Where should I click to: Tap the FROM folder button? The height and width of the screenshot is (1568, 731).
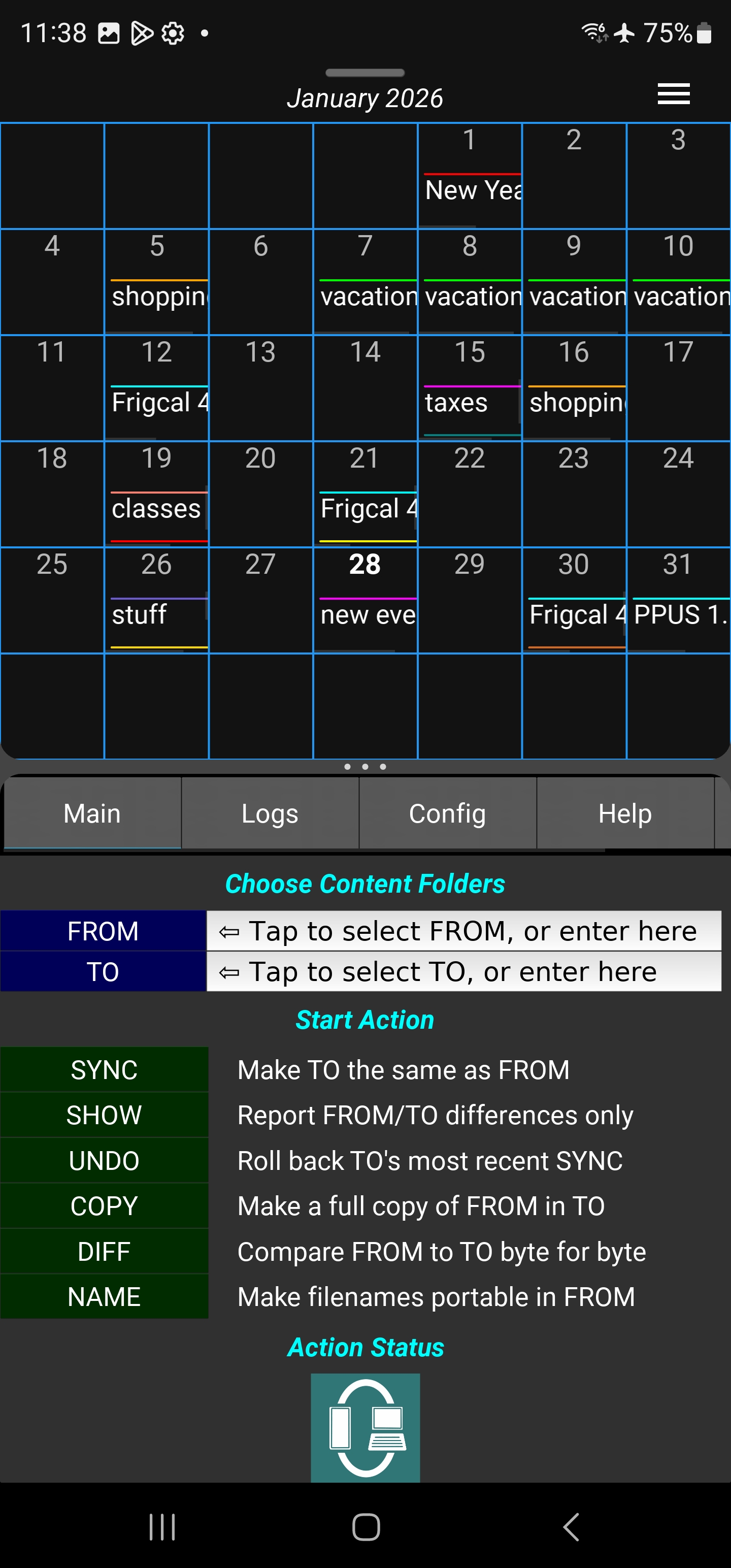coord(103,931)
